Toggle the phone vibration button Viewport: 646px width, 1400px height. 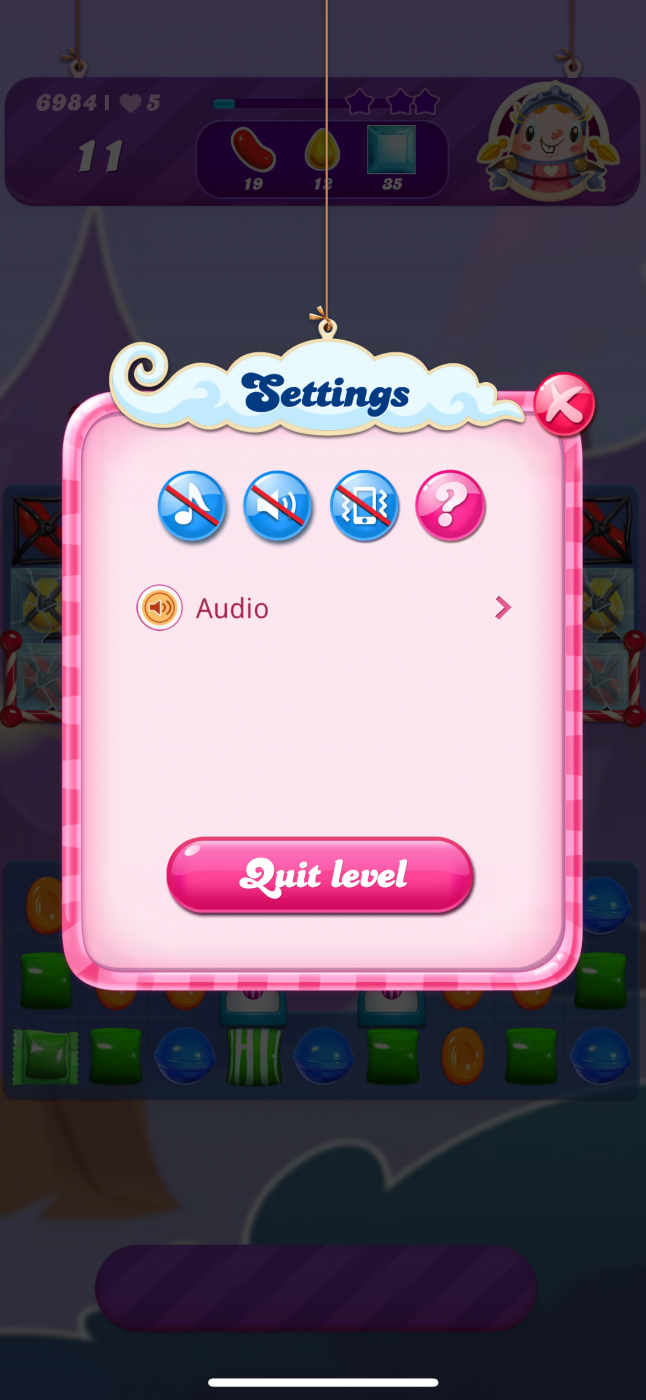pyautogui.click(x=364, y=506)
